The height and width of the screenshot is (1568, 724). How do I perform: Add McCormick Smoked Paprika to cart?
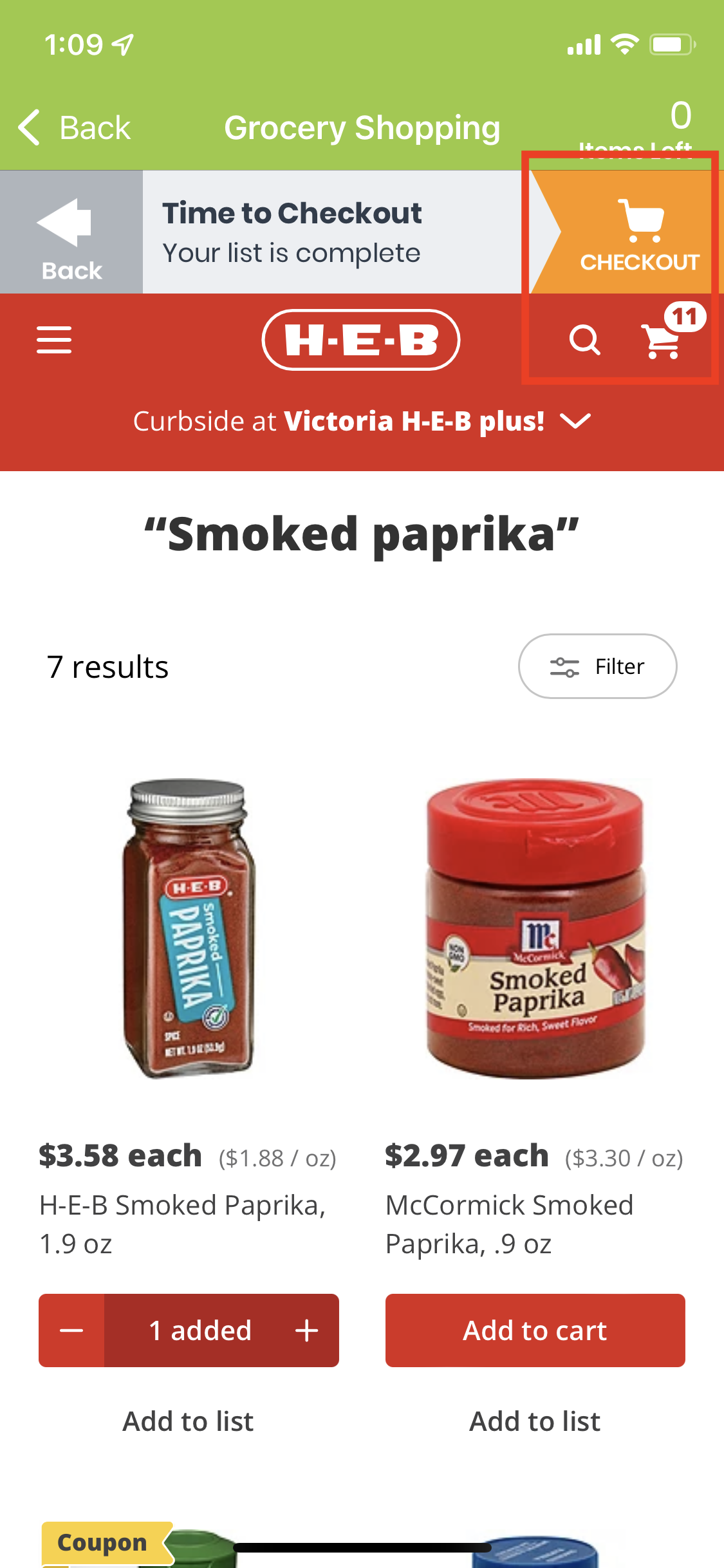(535, 1330)
